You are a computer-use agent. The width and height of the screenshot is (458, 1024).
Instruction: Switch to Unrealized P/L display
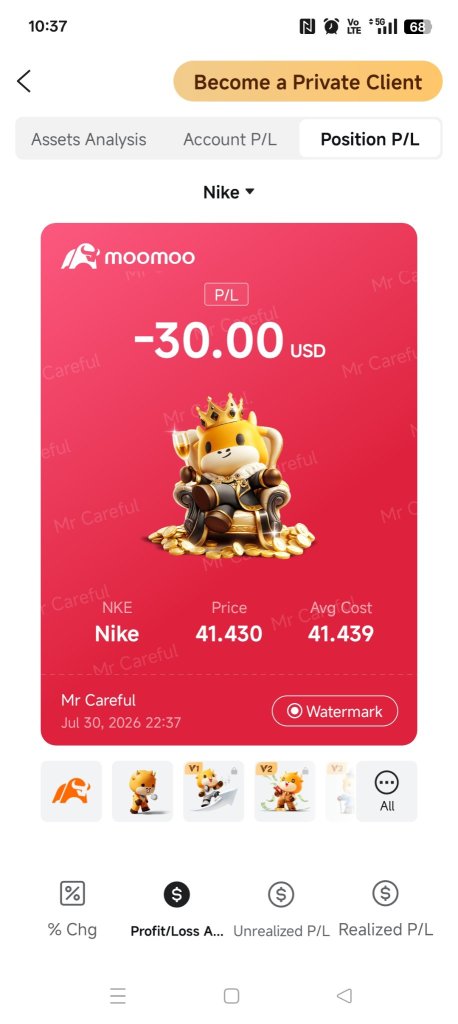tap(281, 908)
